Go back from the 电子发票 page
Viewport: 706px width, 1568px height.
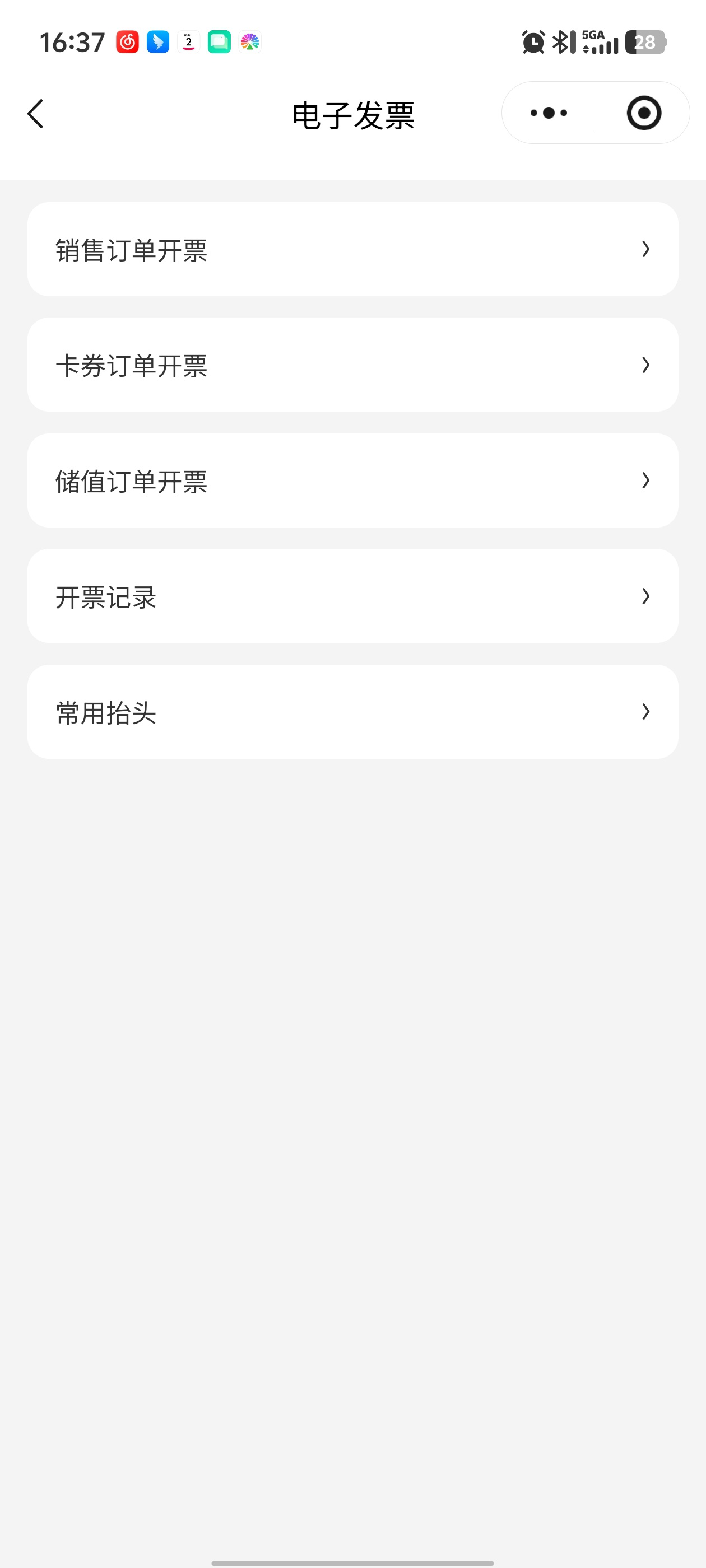(x=36, y=114)
